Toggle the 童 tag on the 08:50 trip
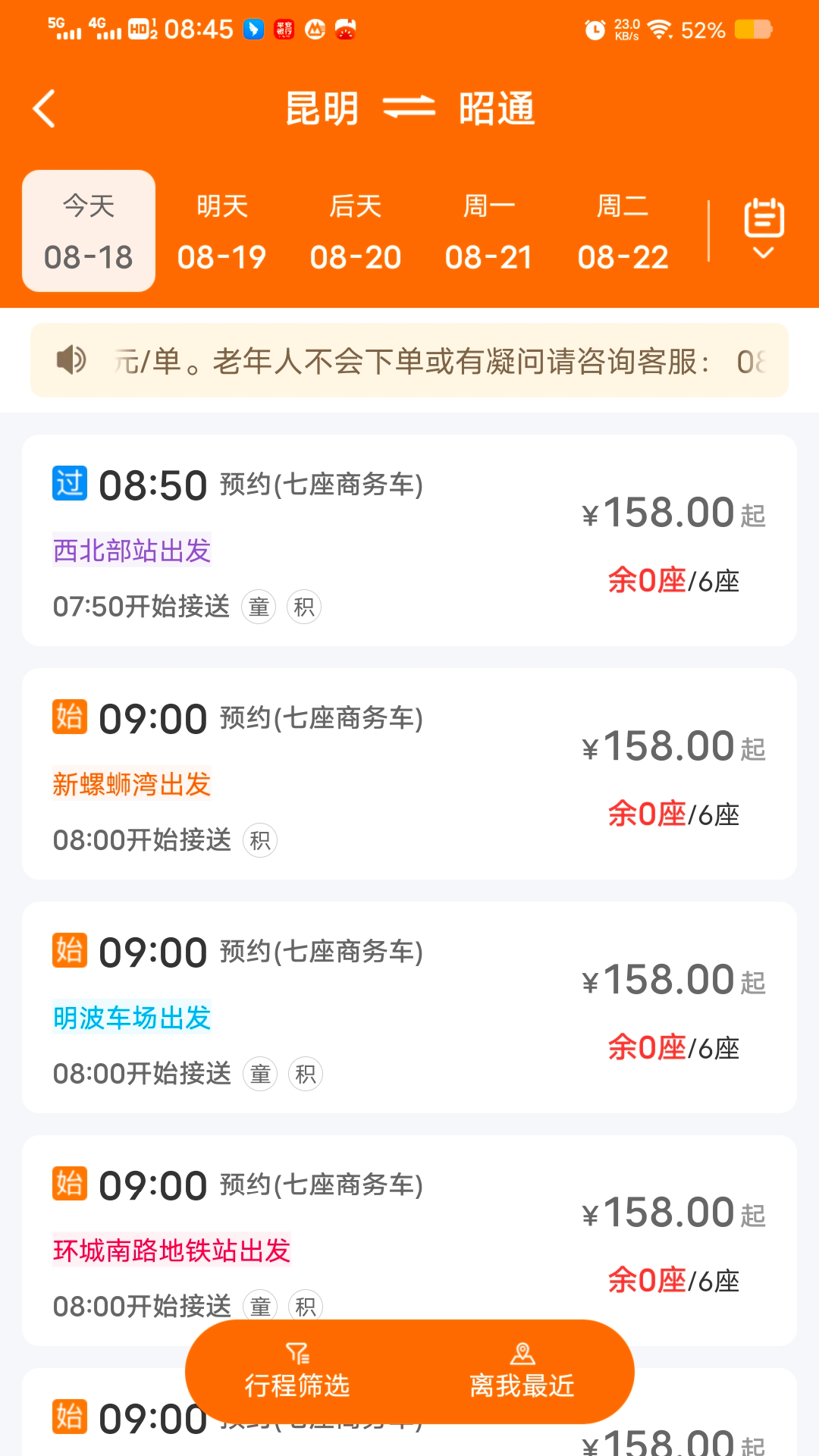 point(259,607)
